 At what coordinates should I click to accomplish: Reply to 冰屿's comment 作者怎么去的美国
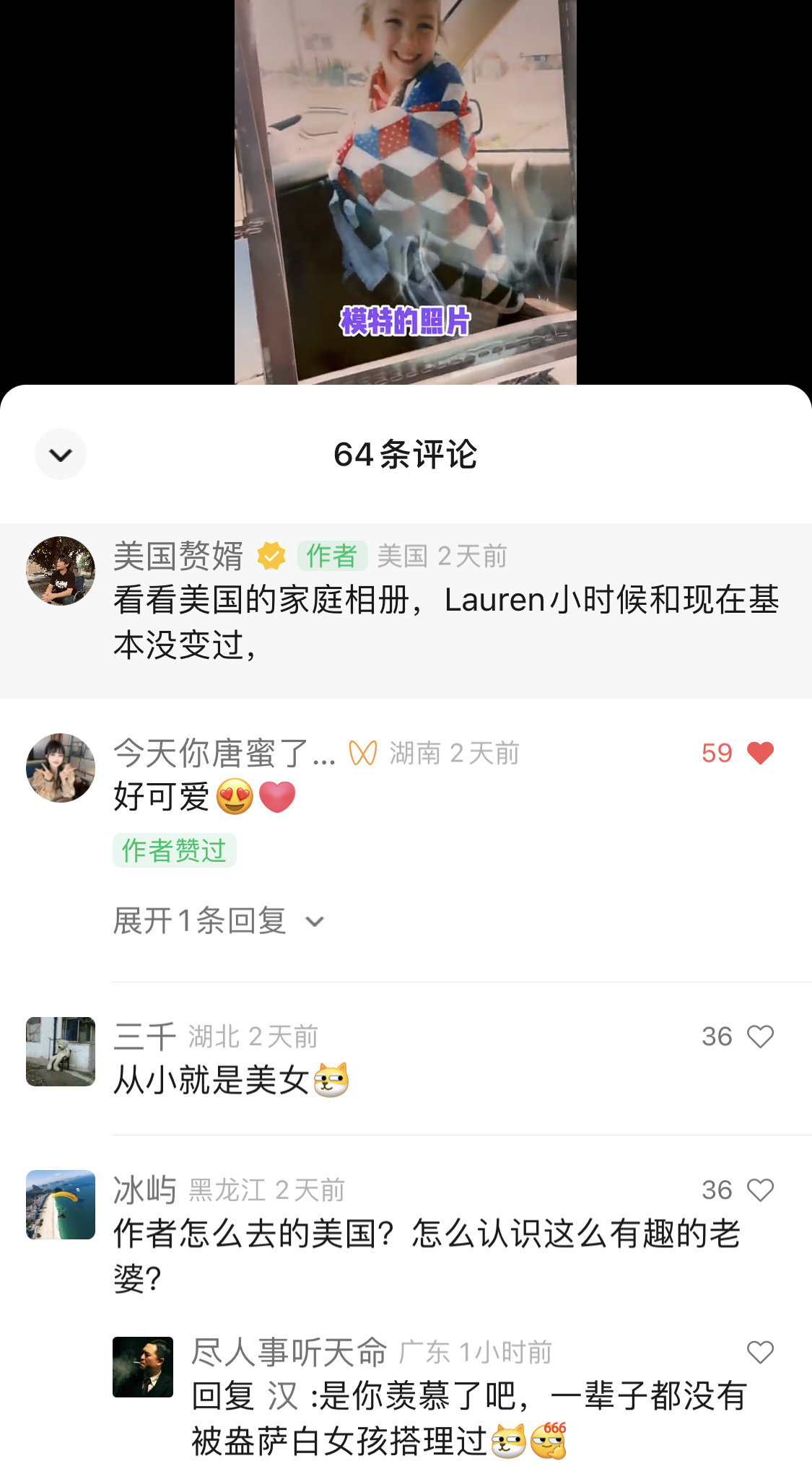(x=427, y=1256)
